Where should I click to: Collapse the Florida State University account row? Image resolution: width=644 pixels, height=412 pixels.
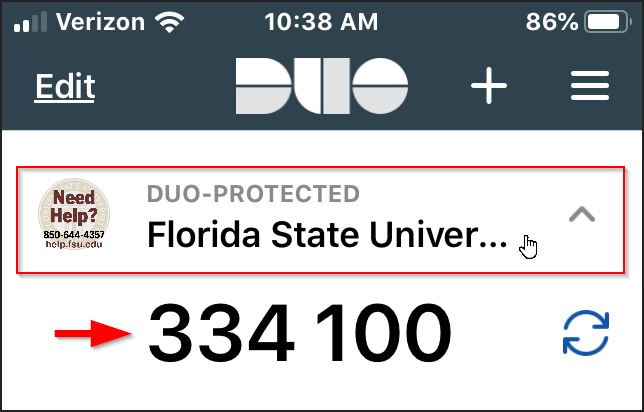[581, 214]
